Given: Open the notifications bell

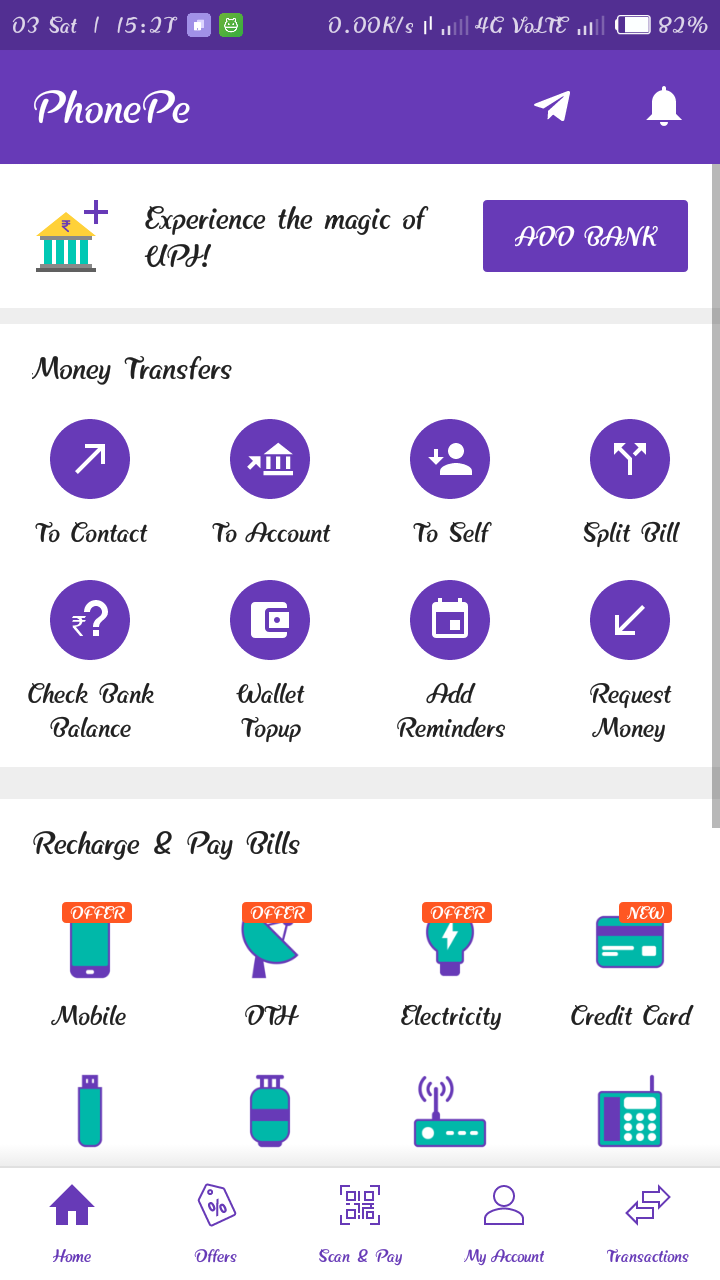Looking at the screenshot, I should click(x=664, y=106).
